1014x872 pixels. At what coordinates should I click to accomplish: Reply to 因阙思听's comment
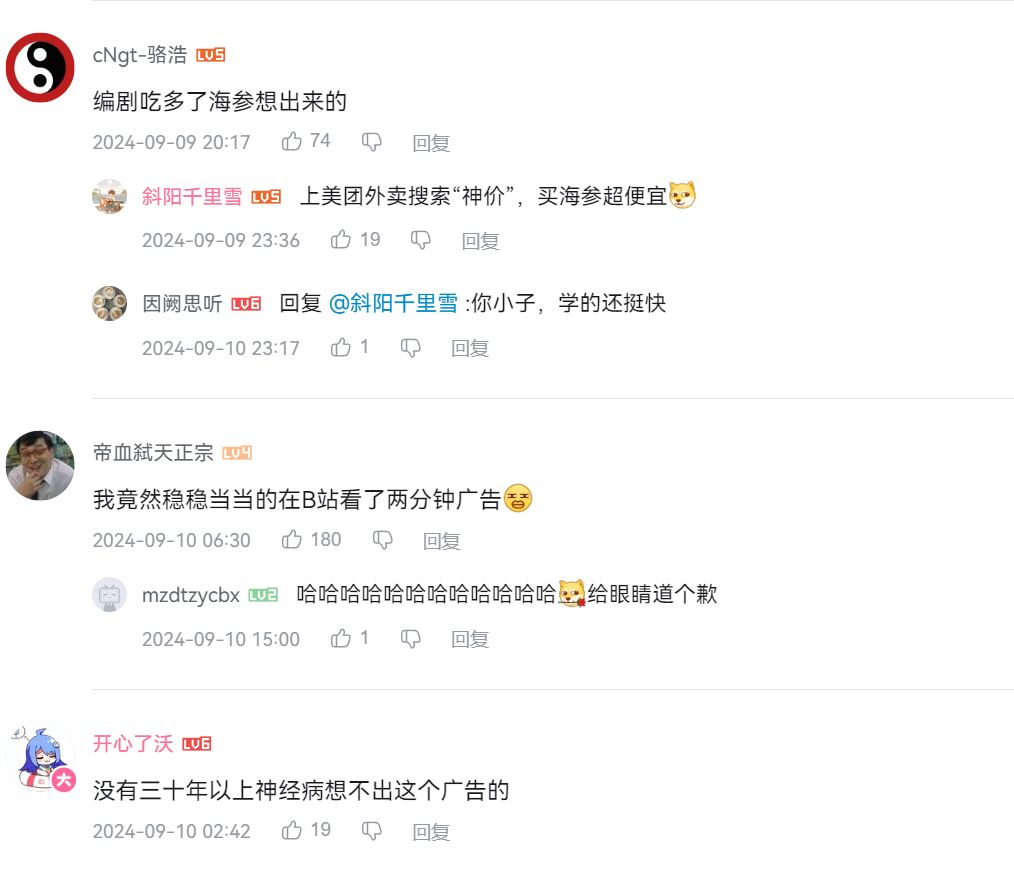(469, 348)
